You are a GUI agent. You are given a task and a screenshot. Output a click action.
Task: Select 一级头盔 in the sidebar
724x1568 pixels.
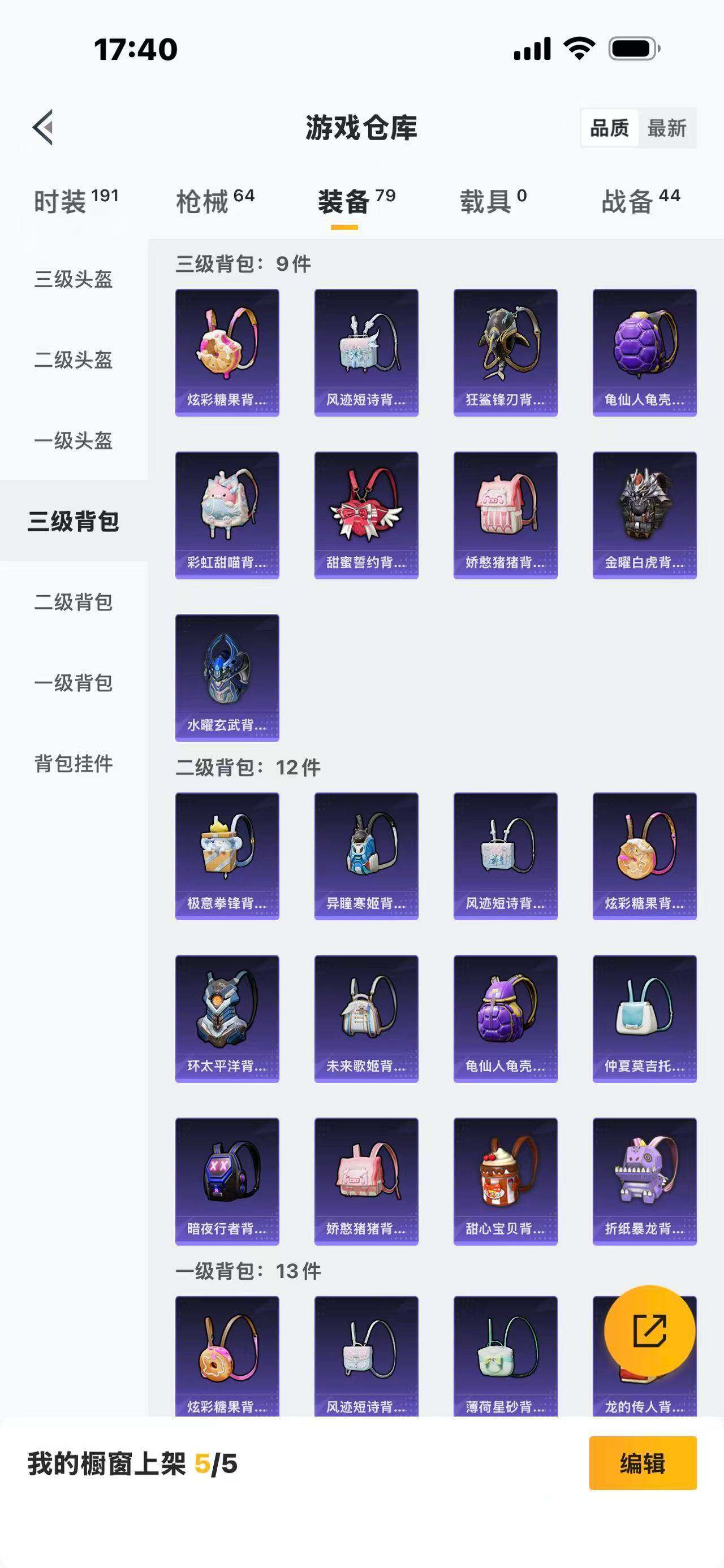click(x=74, y=441)
